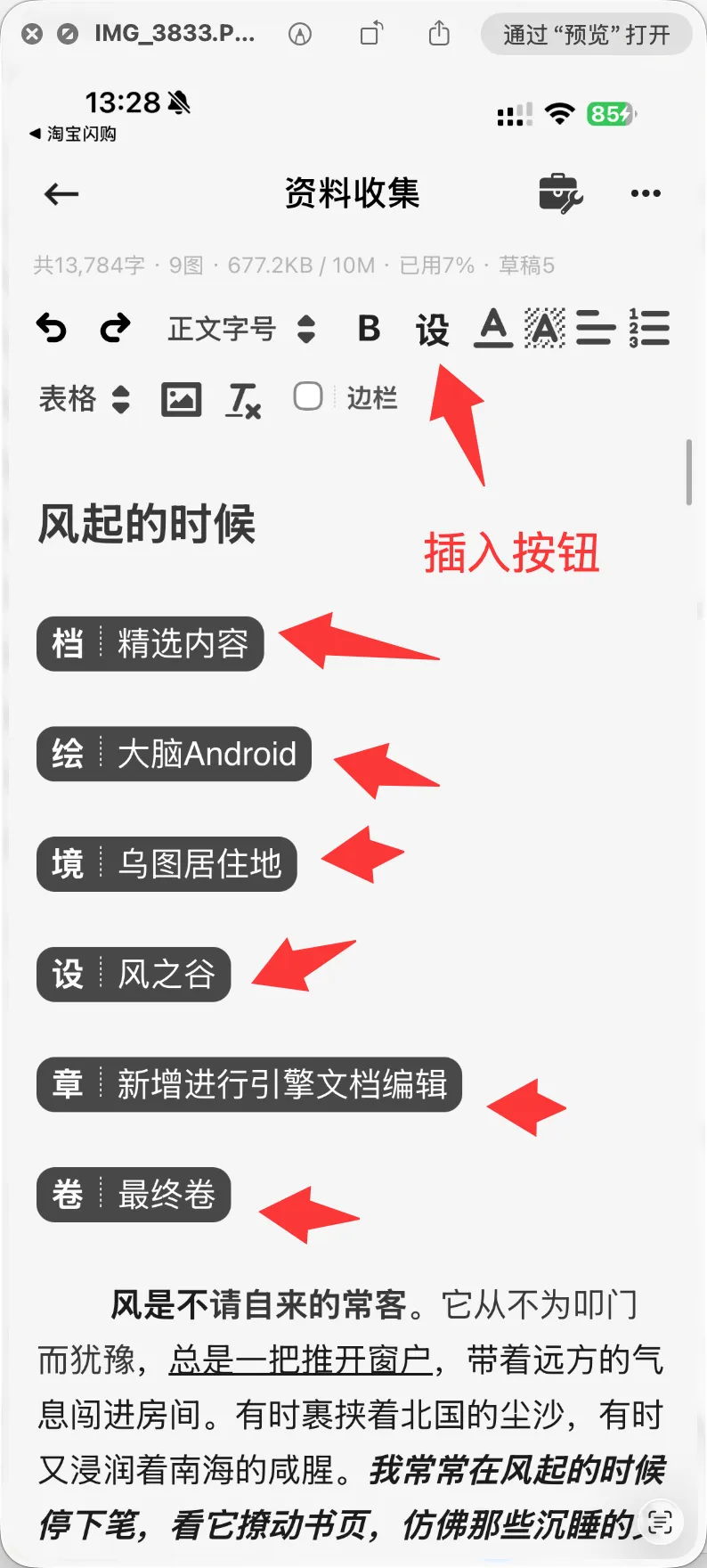Open the 最终卷 volume chip
Image resolution: width=707 pixels, height=1568 pixels.
[134, 1195]
